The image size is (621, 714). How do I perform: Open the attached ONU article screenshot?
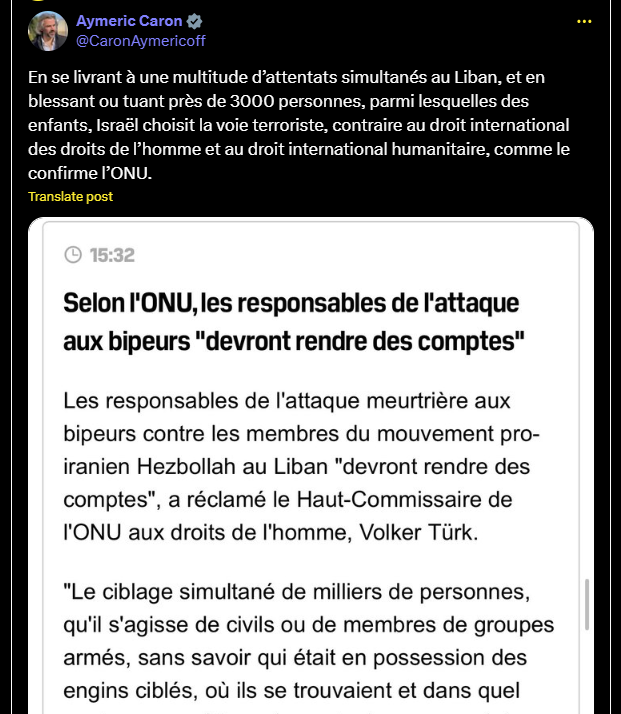(310, 470)
